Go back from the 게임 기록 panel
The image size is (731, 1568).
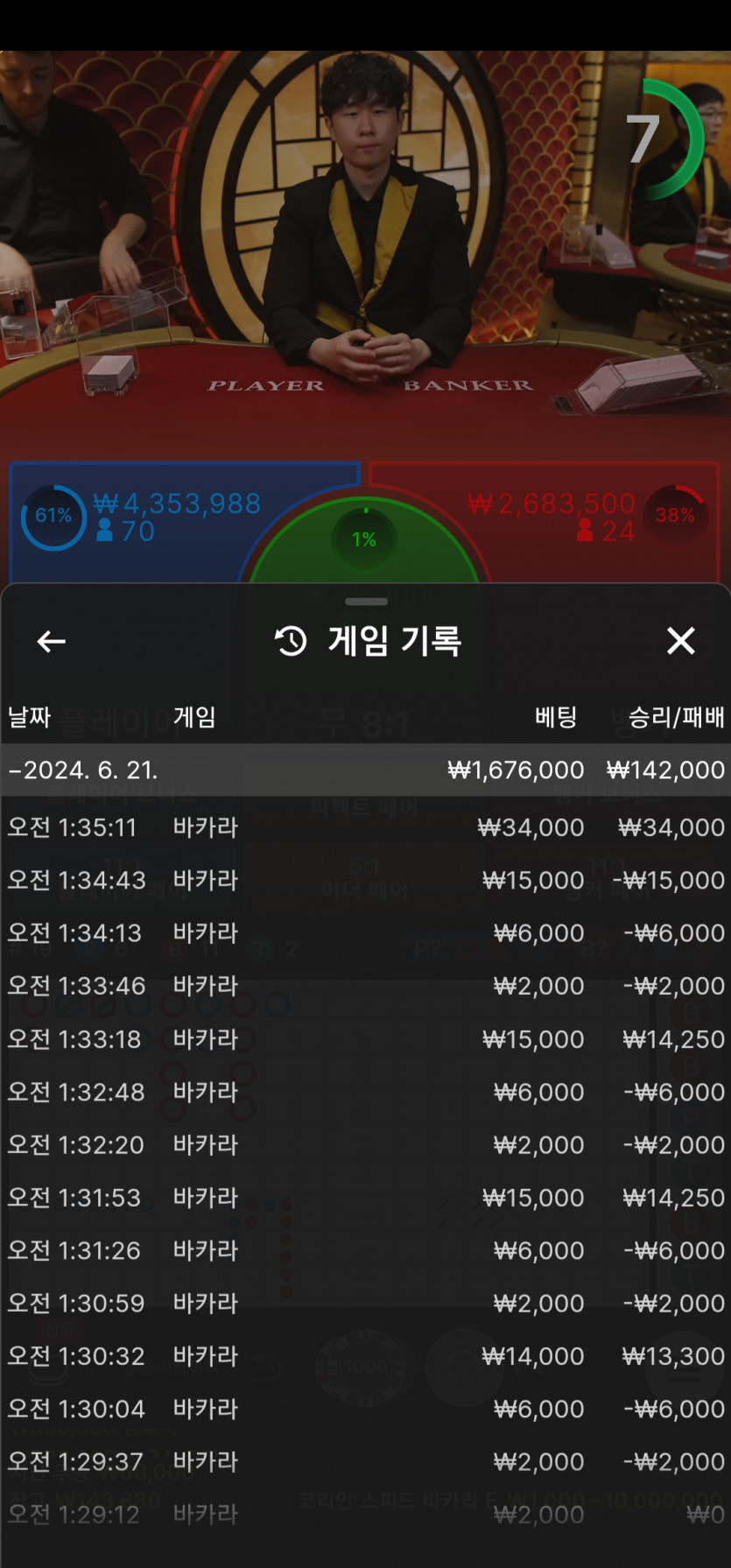click(52, 642)
